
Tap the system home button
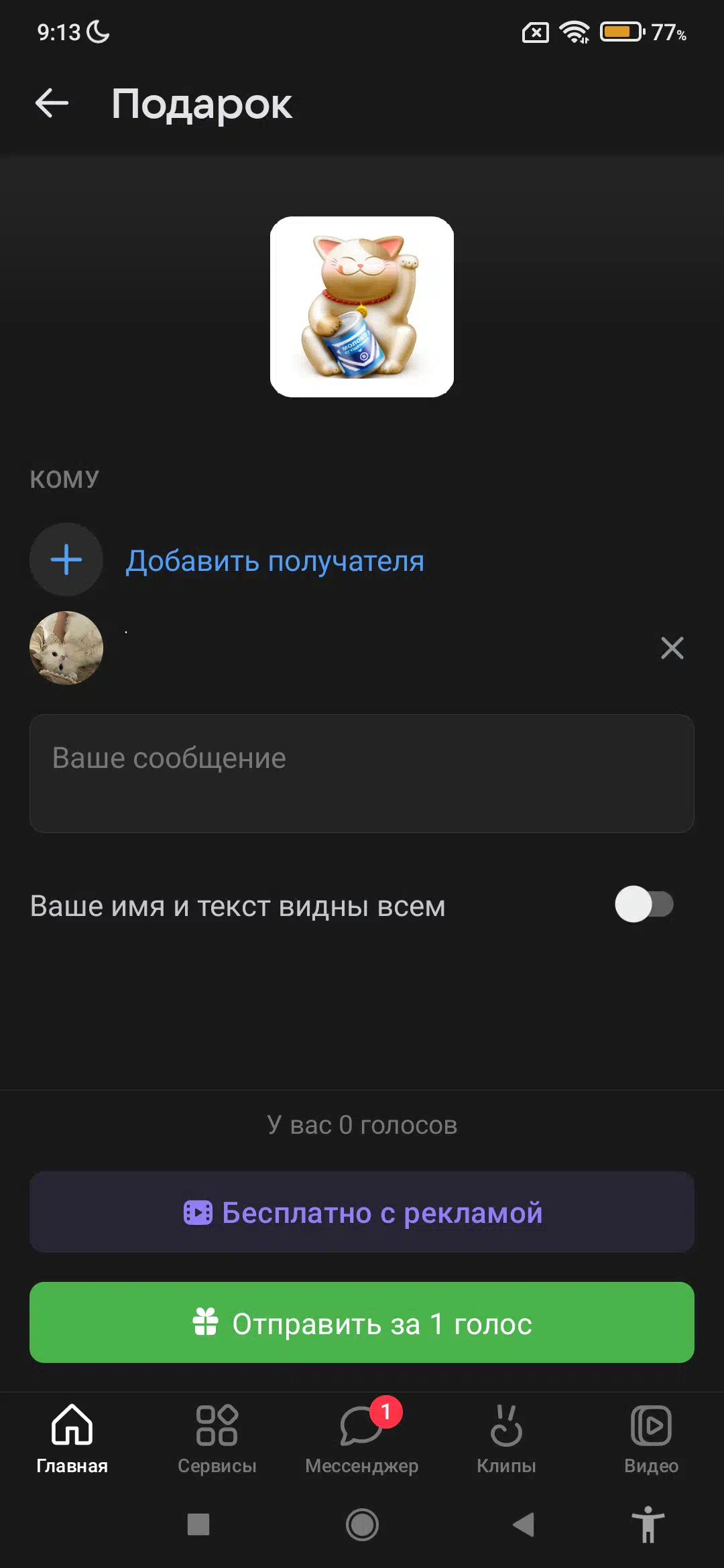pos(362,1525)
